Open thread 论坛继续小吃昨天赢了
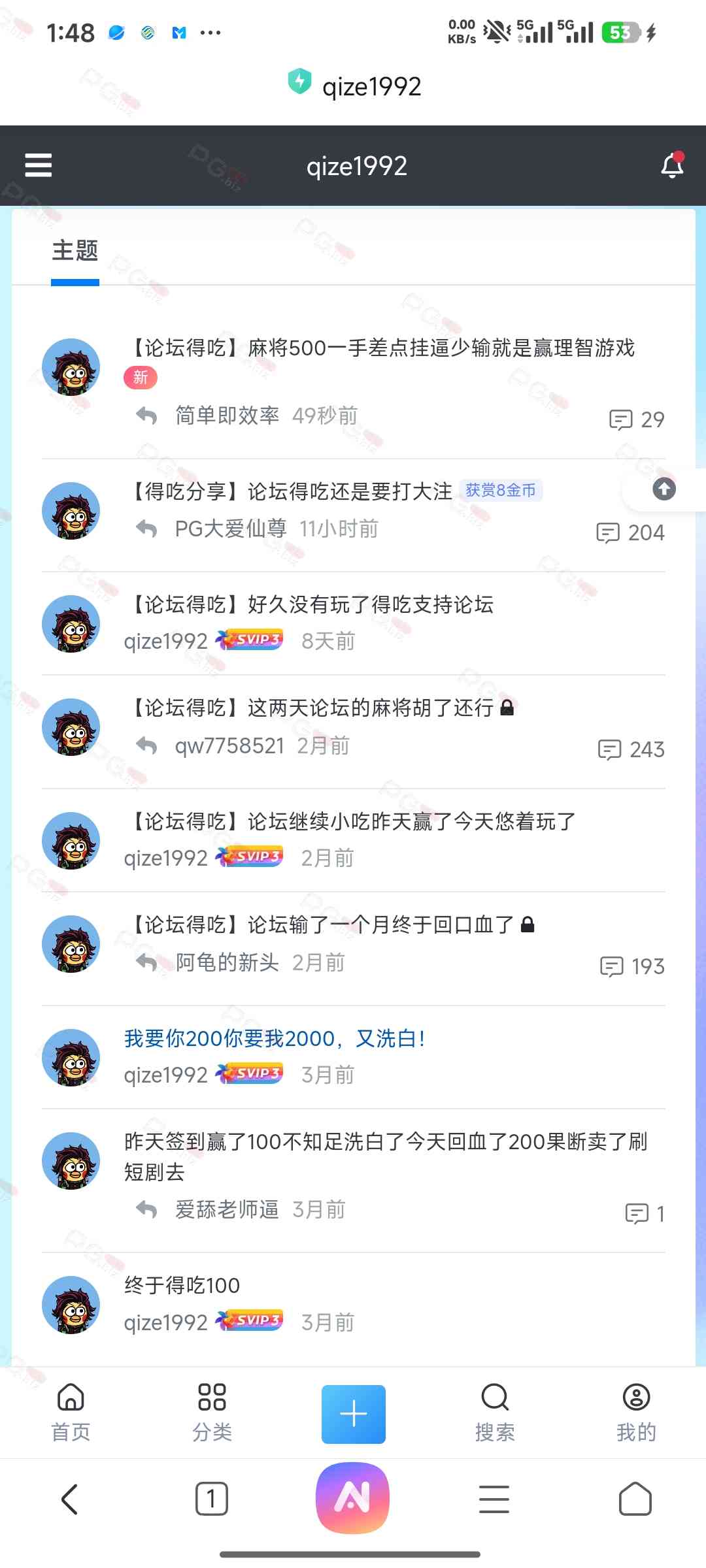Viewport: 706px width, 1568px height. 353,822
